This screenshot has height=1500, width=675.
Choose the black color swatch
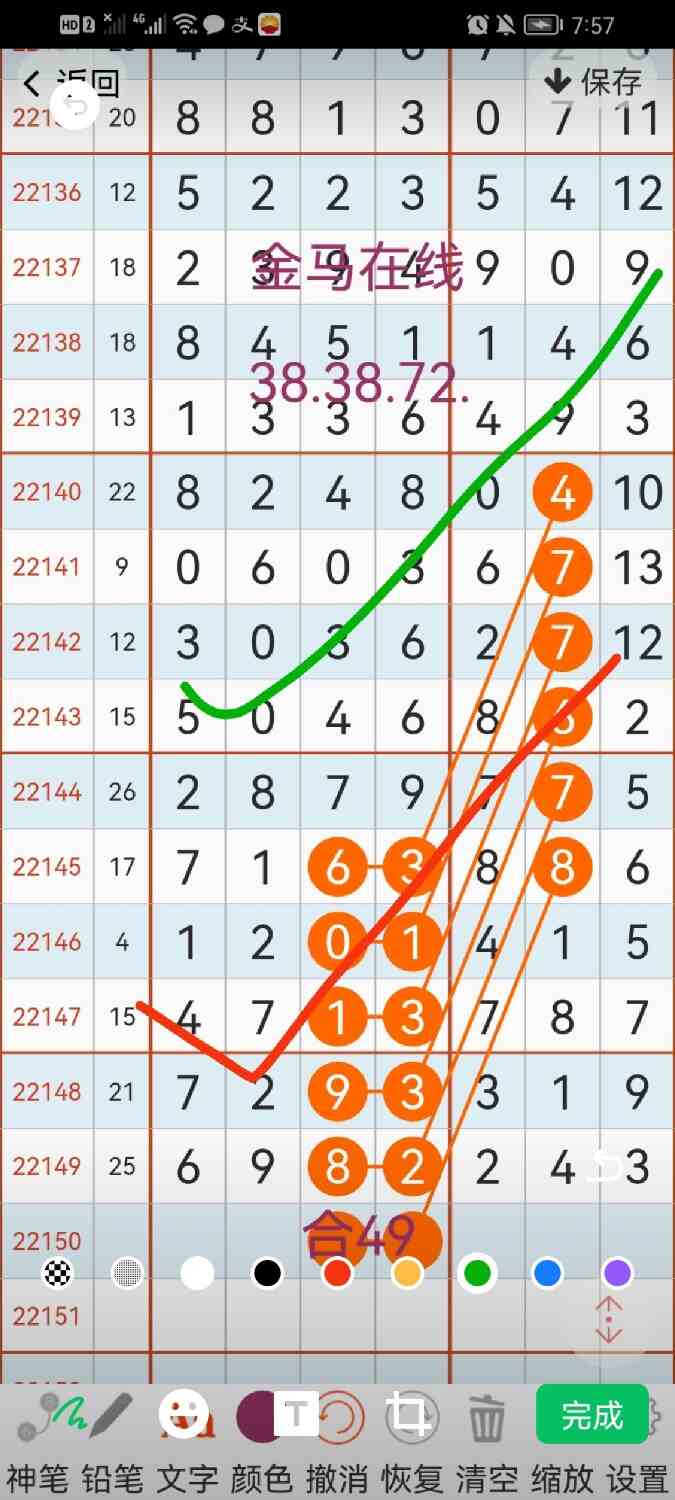(x=266, y=1273)
